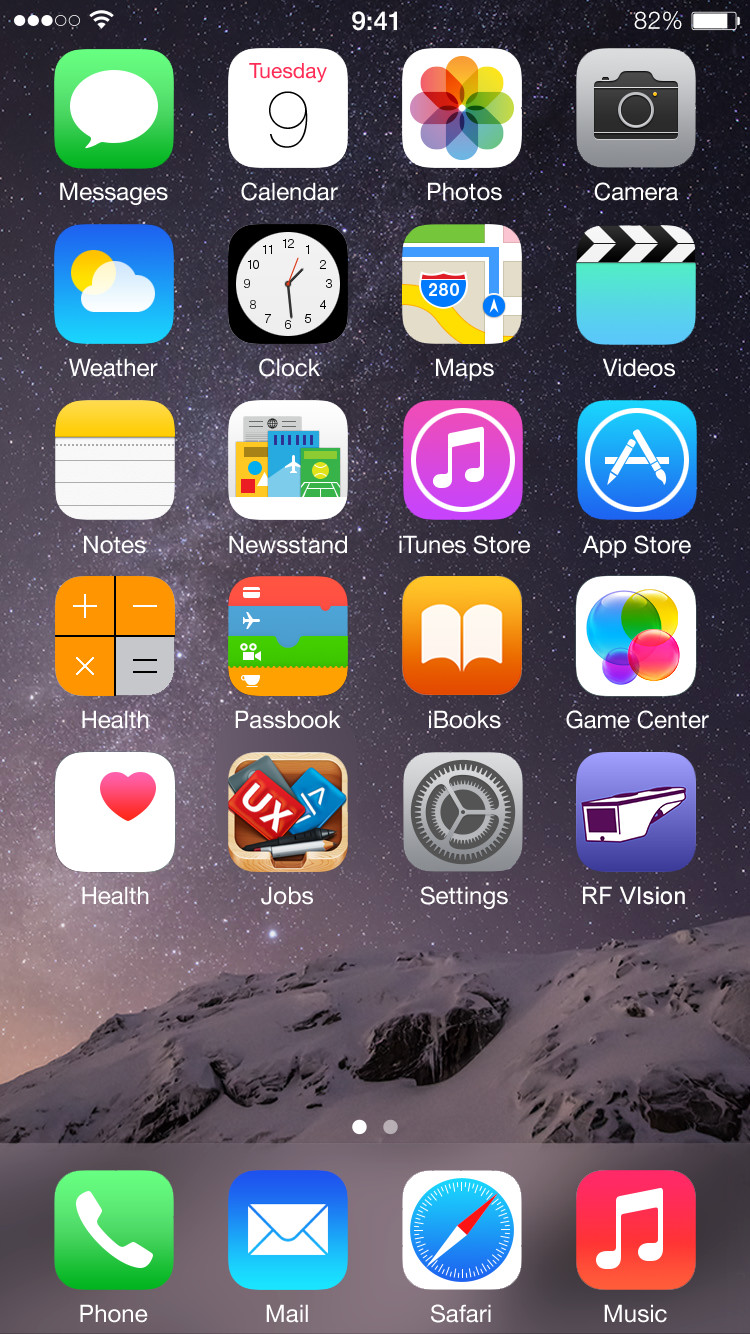Launch the Calendar app

[x=288, y=109]
